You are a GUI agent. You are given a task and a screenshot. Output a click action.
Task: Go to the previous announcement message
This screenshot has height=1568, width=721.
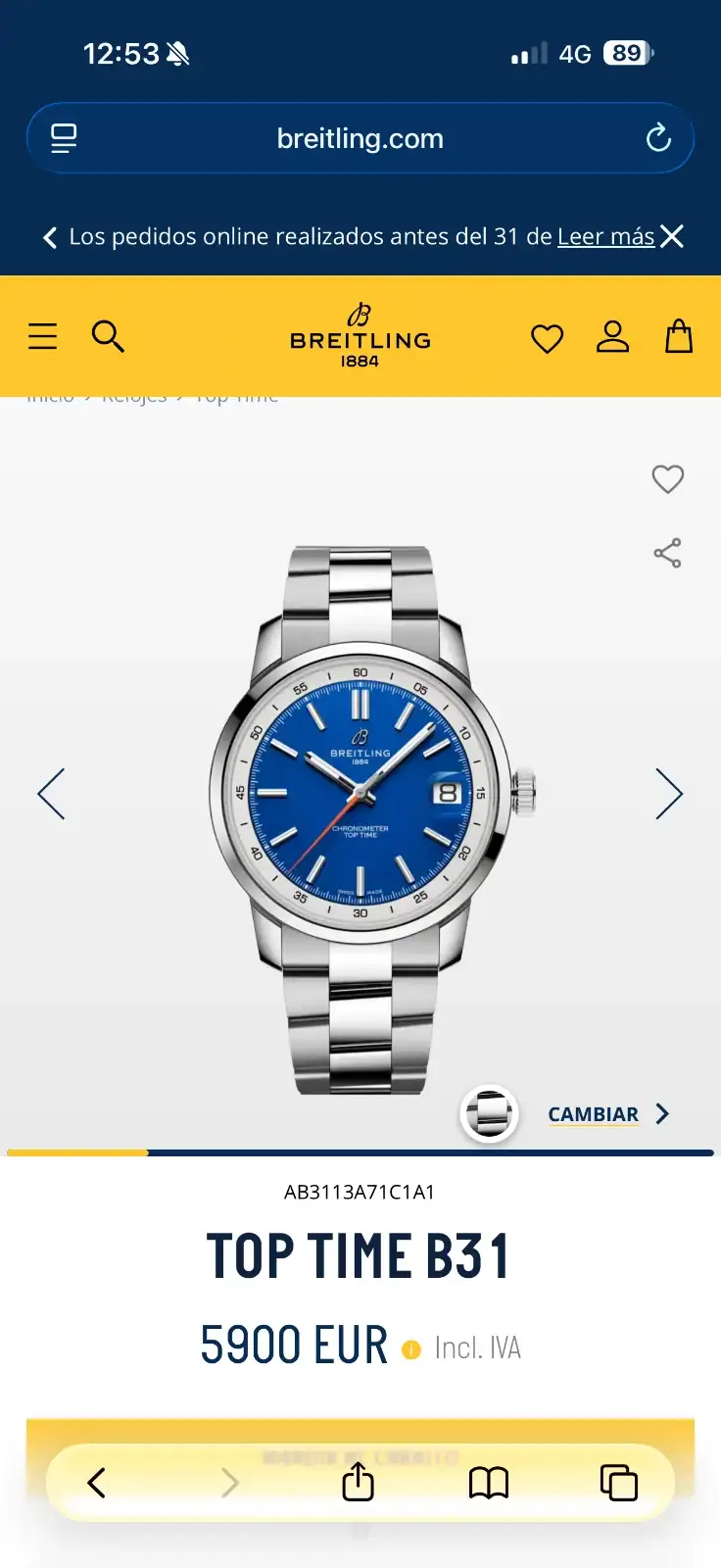(50, 237)
